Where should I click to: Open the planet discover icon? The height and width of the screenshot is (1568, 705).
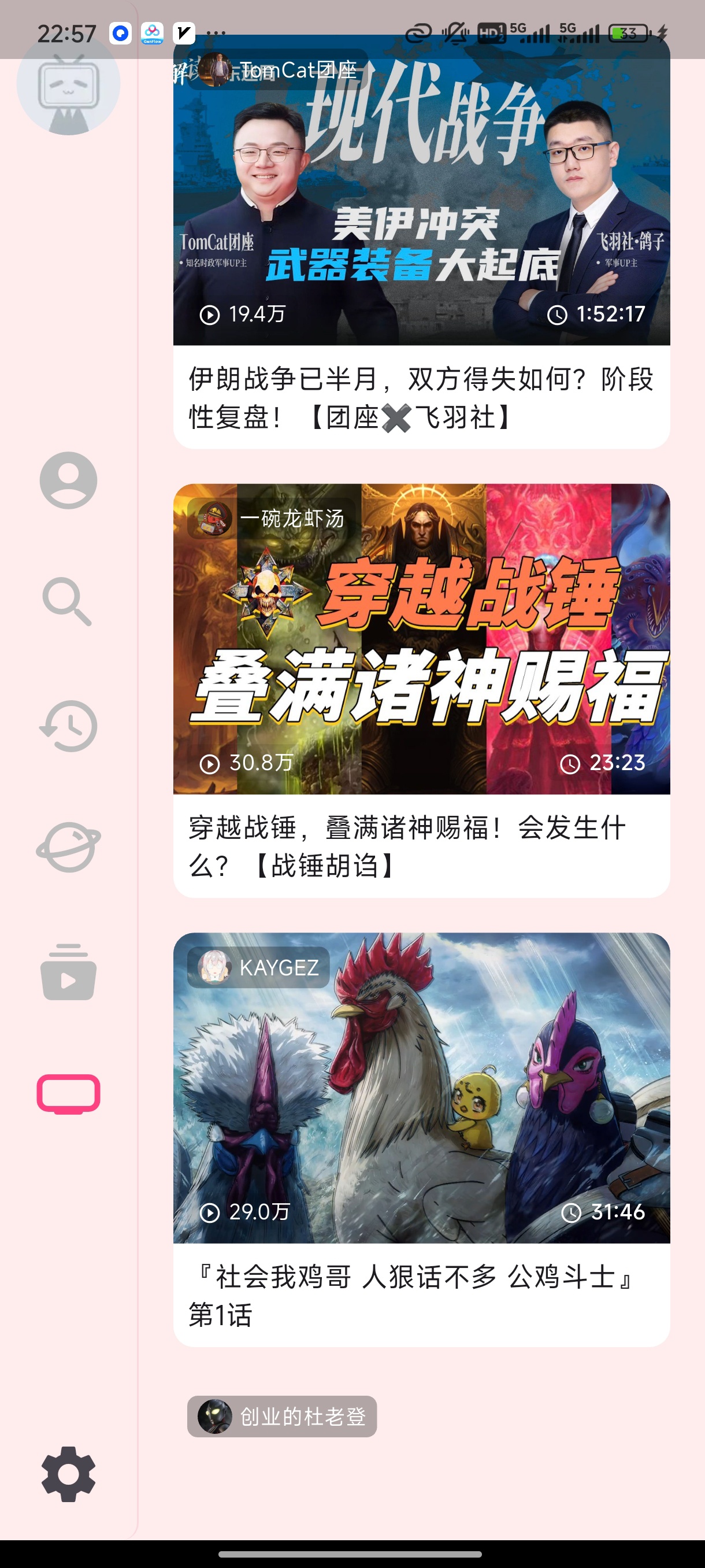click(68, 847)
